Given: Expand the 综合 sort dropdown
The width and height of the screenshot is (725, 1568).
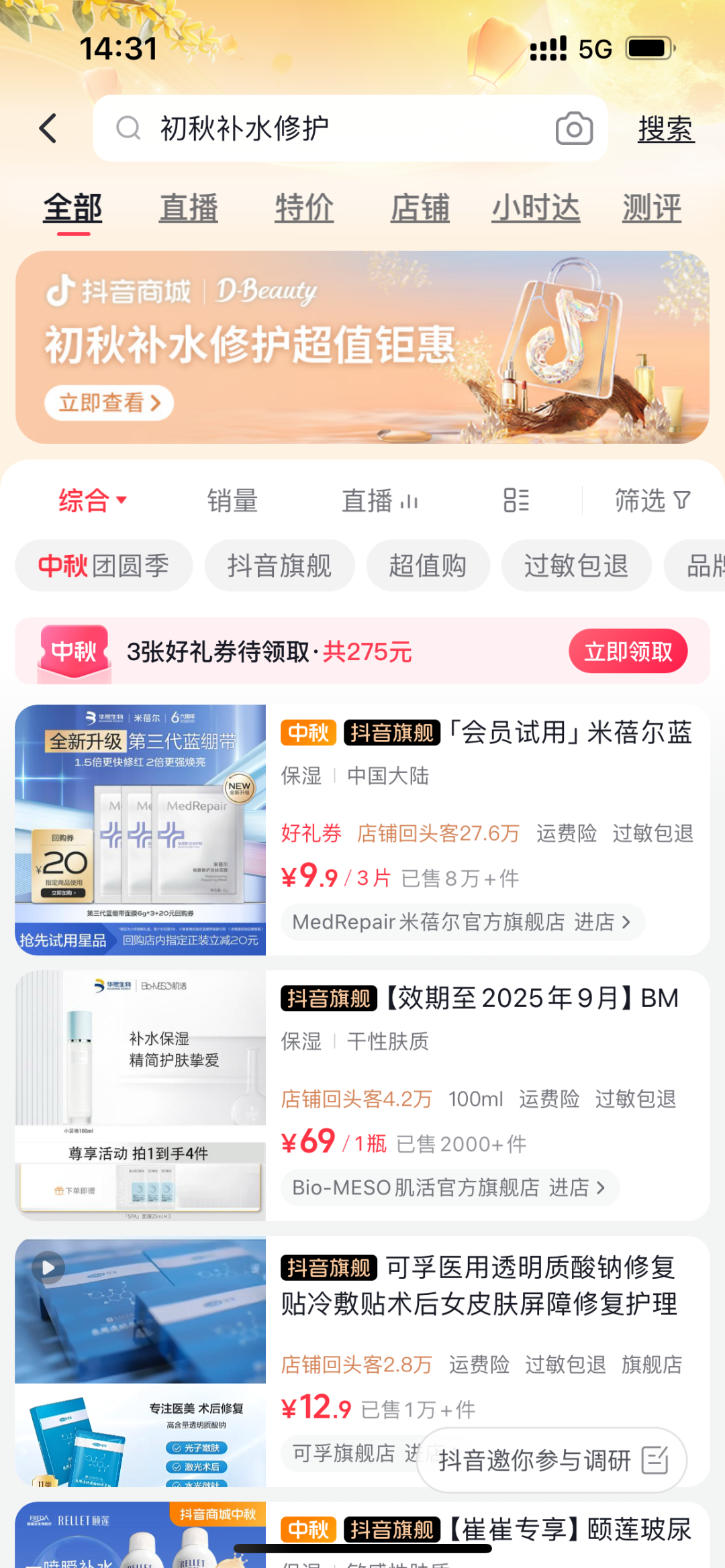Looking at the screenshot, I should click(x=92, y=501).
